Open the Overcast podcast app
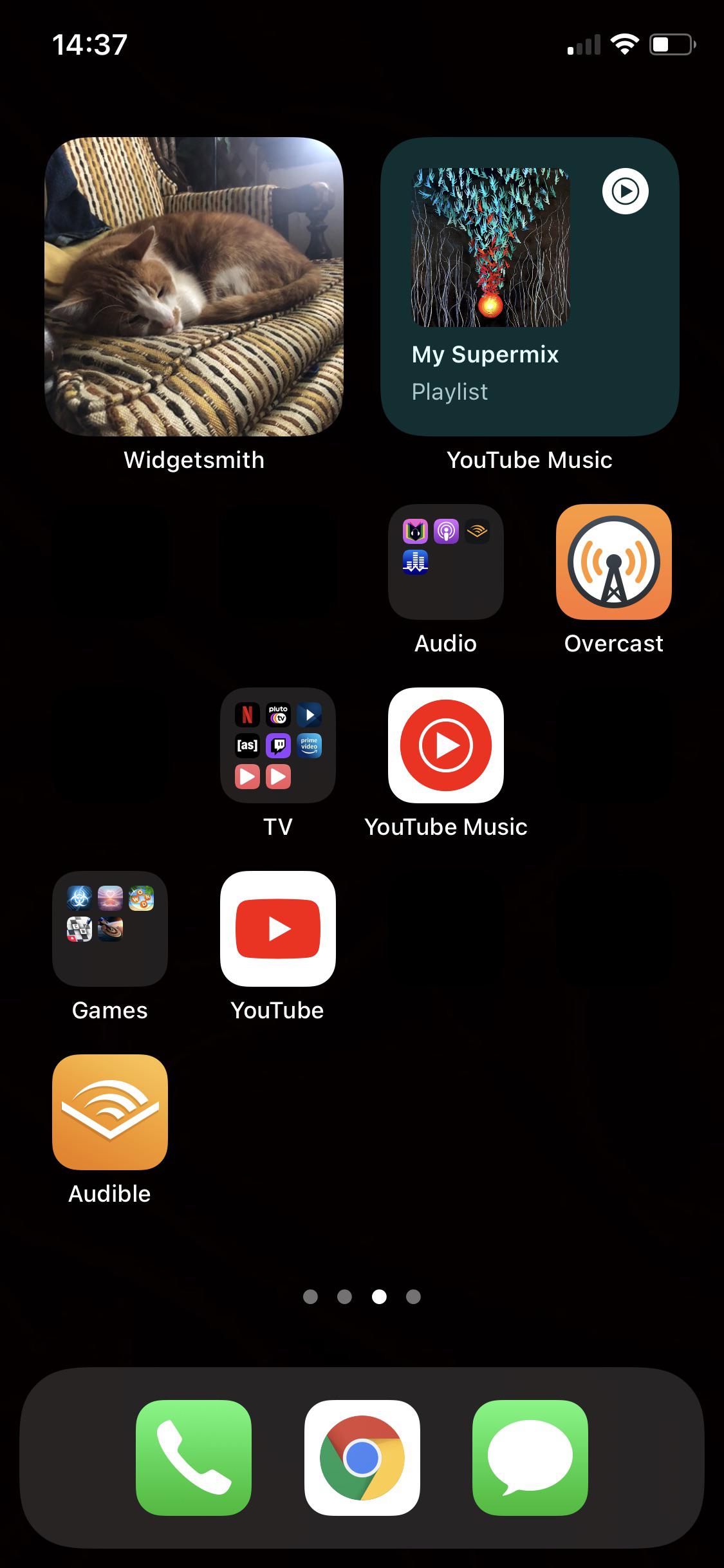This screenshot has width=724, height=1568. pyautogui.click(x=613, y=561)
